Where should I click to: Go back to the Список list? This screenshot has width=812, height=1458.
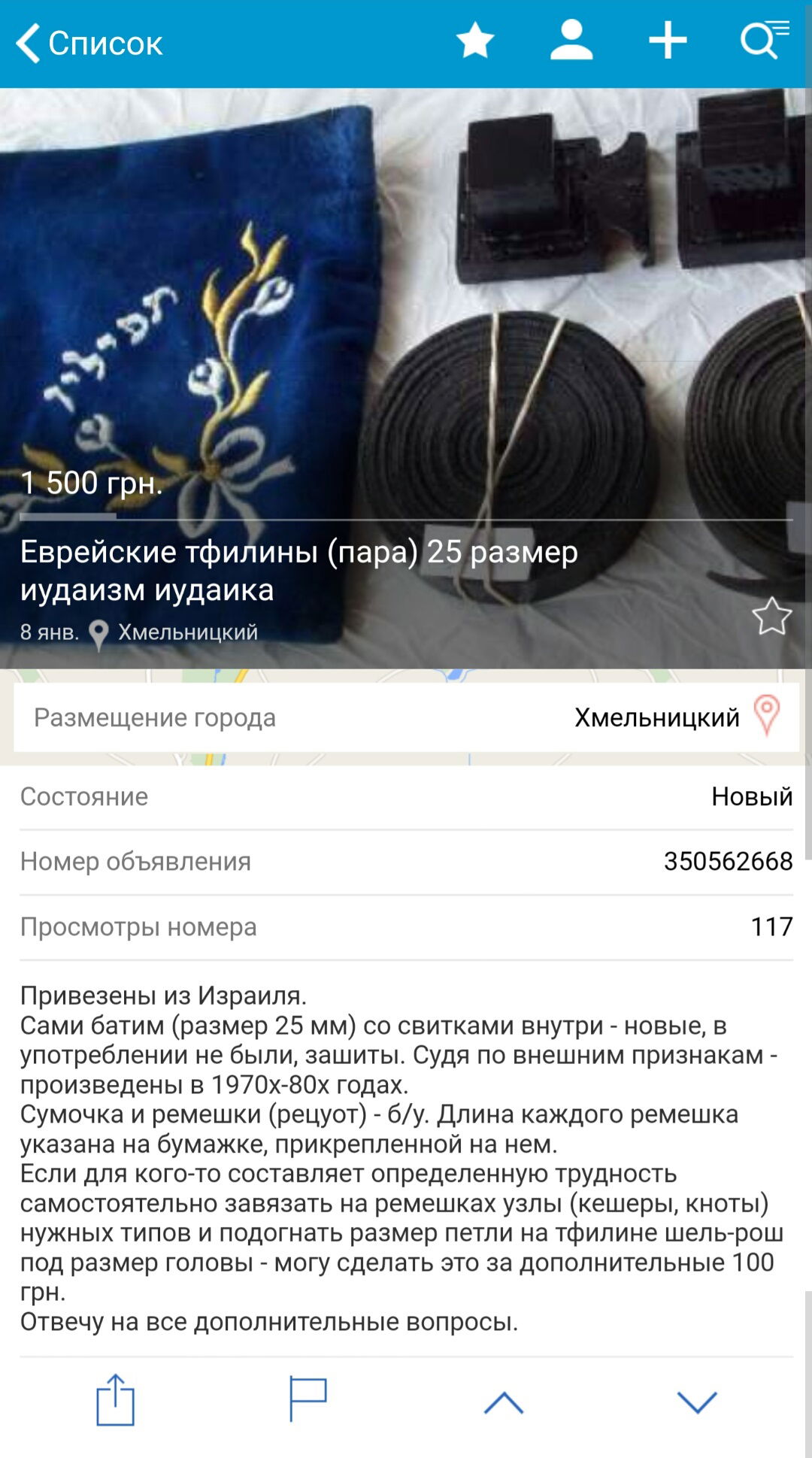click(89, 43)
